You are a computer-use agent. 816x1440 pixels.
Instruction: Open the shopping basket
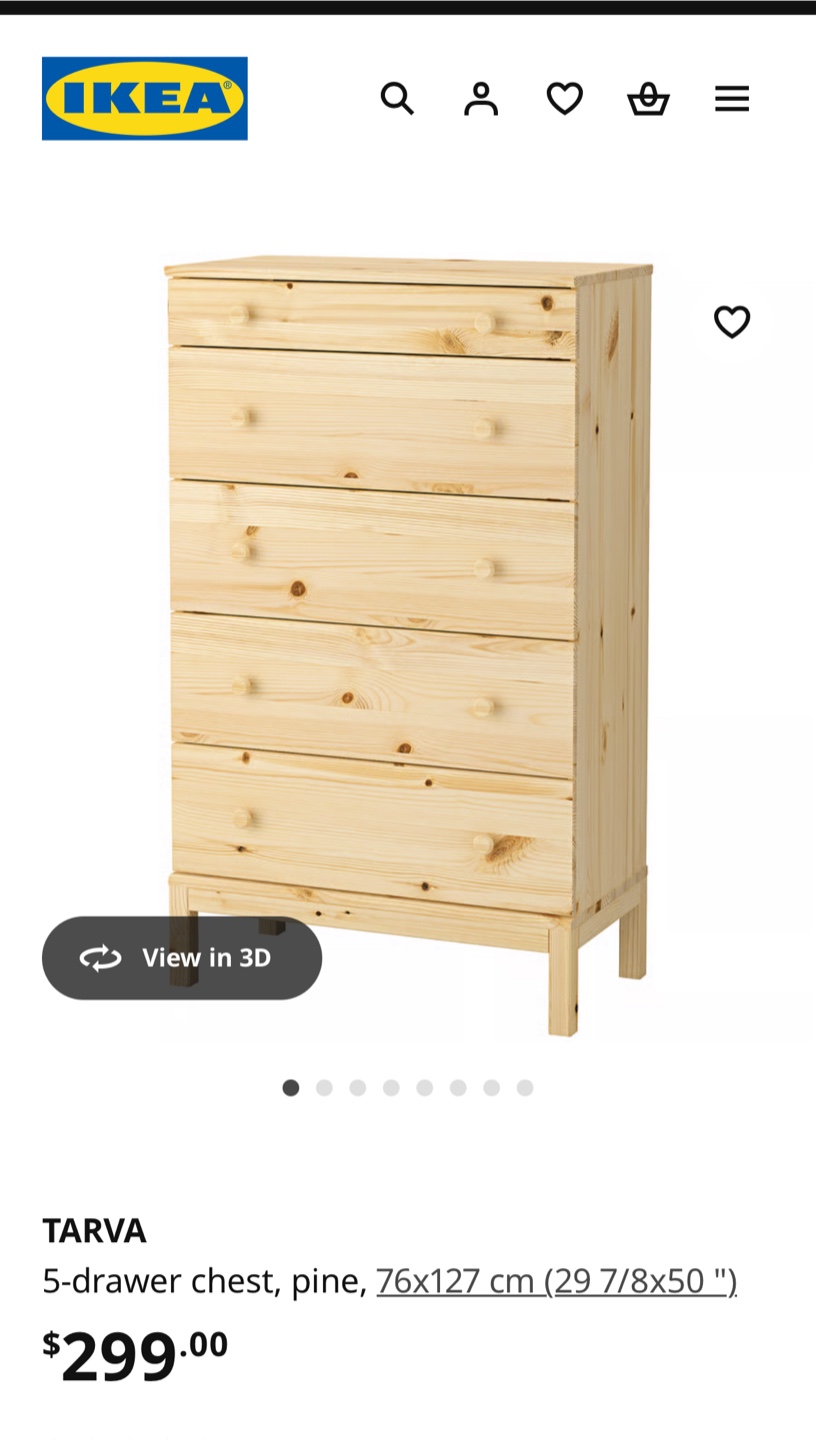(648, 98)
